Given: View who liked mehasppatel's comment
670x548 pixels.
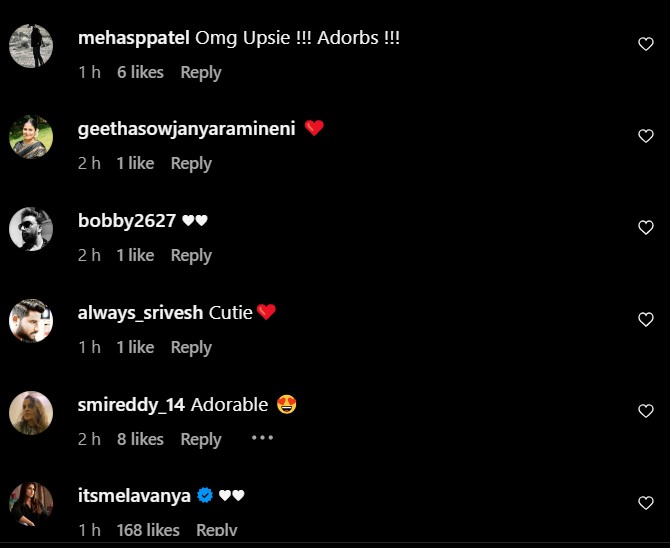Looking at the screenshot, I should click(140, 72).
